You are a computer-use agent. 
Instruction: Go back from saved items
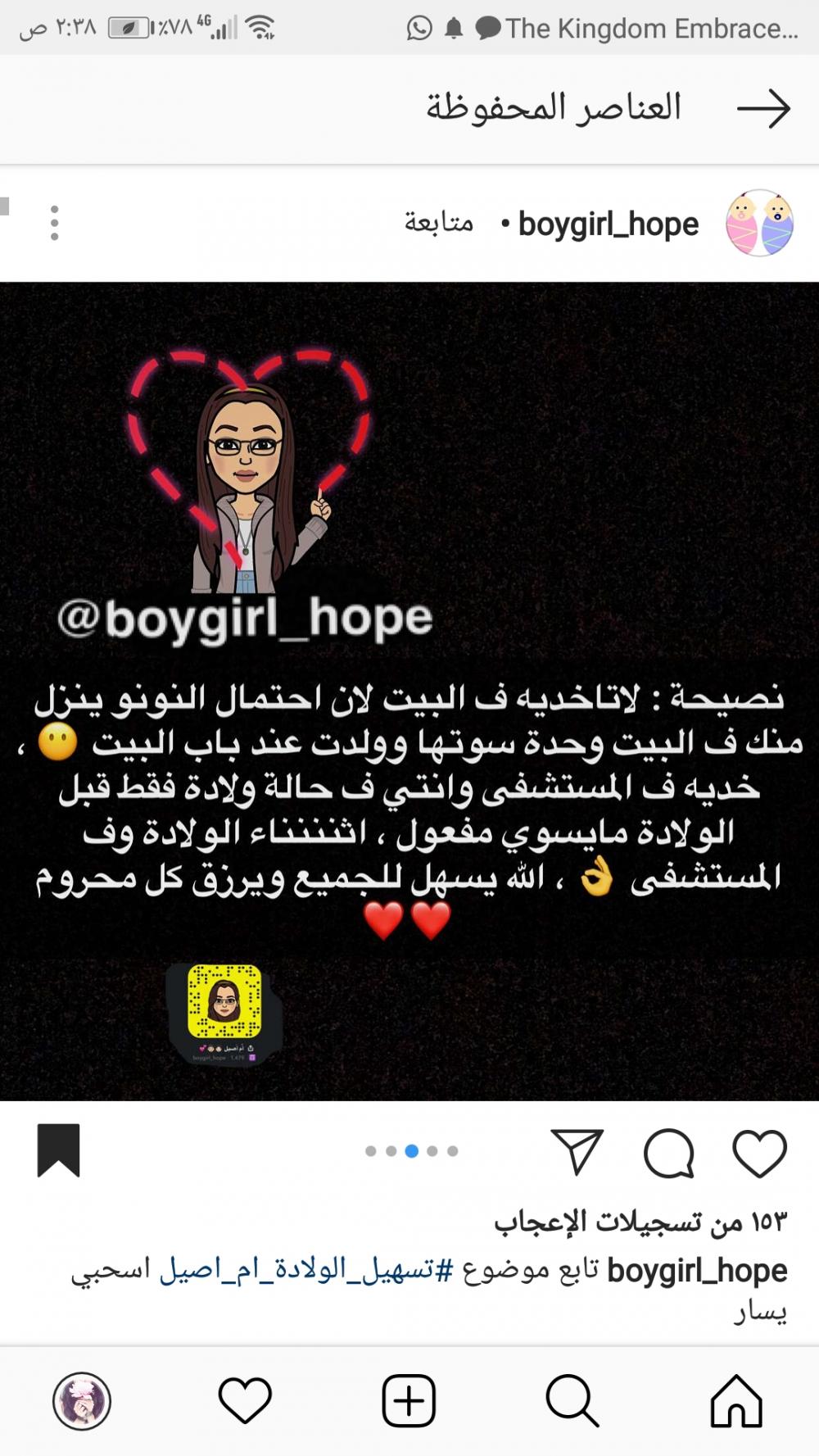pyautogui.click(x=763, y=108)
